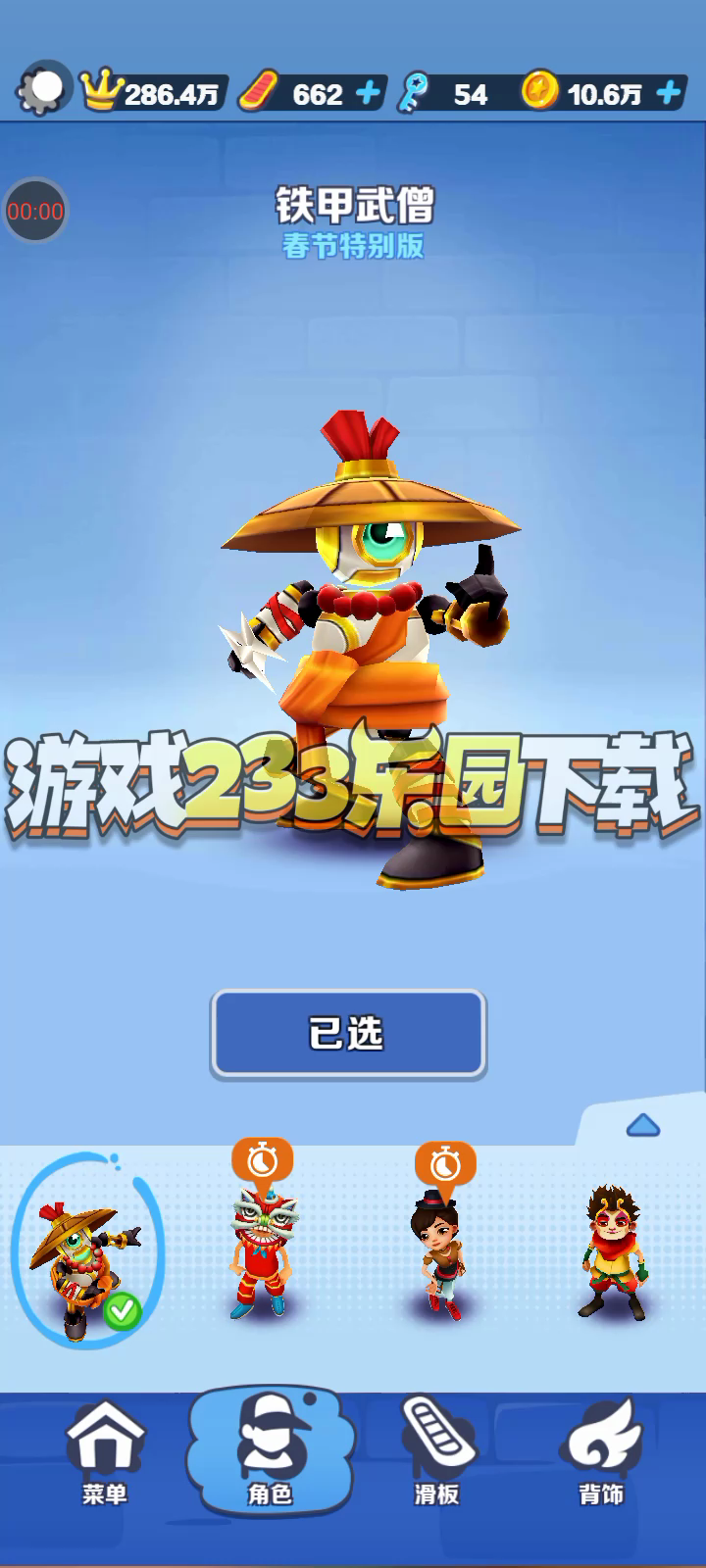This screenshot has width=706, height=1568.
Task: Add more hoverboards with plus button
Action: (368, 94)
